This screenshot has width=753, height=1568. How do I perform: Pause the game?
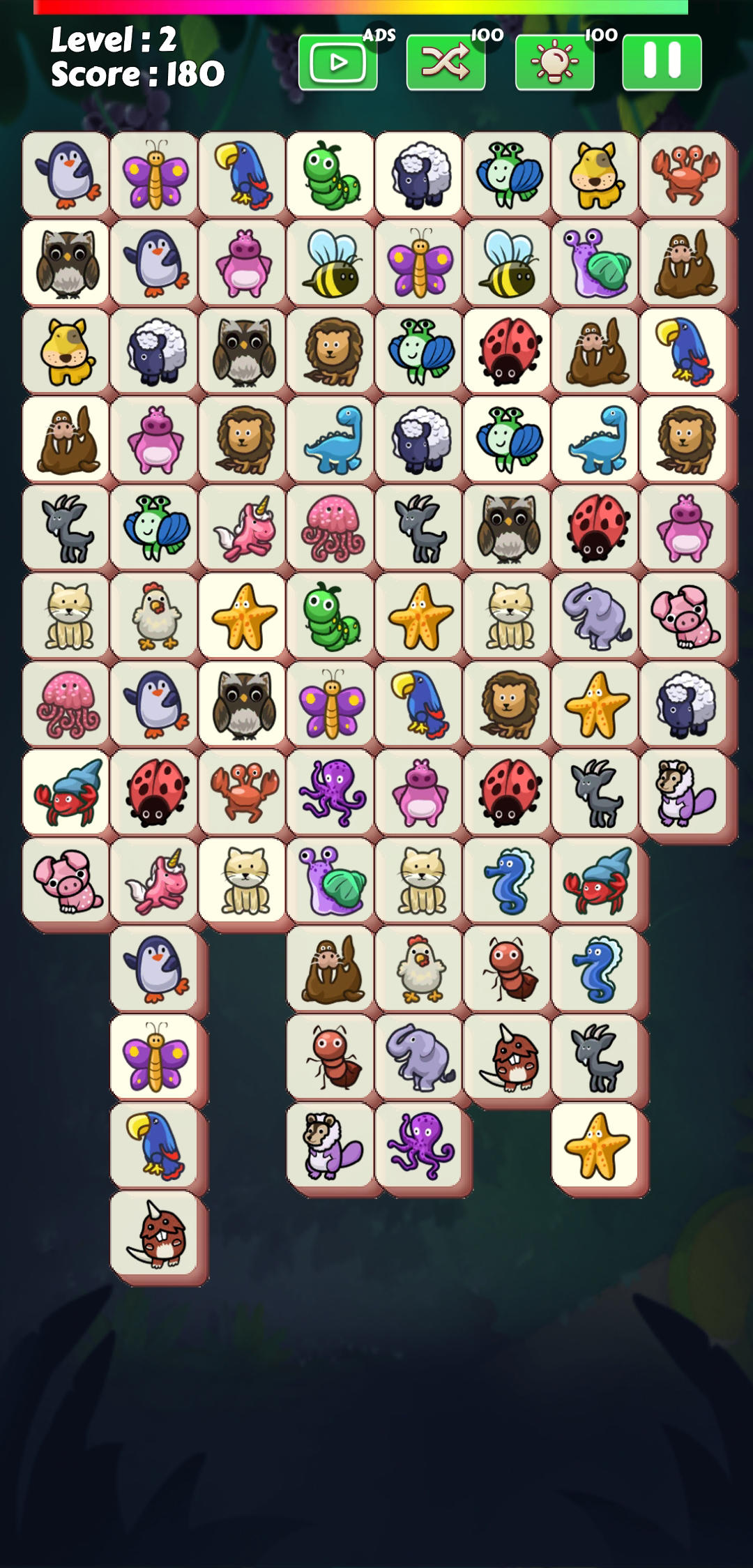662,62
